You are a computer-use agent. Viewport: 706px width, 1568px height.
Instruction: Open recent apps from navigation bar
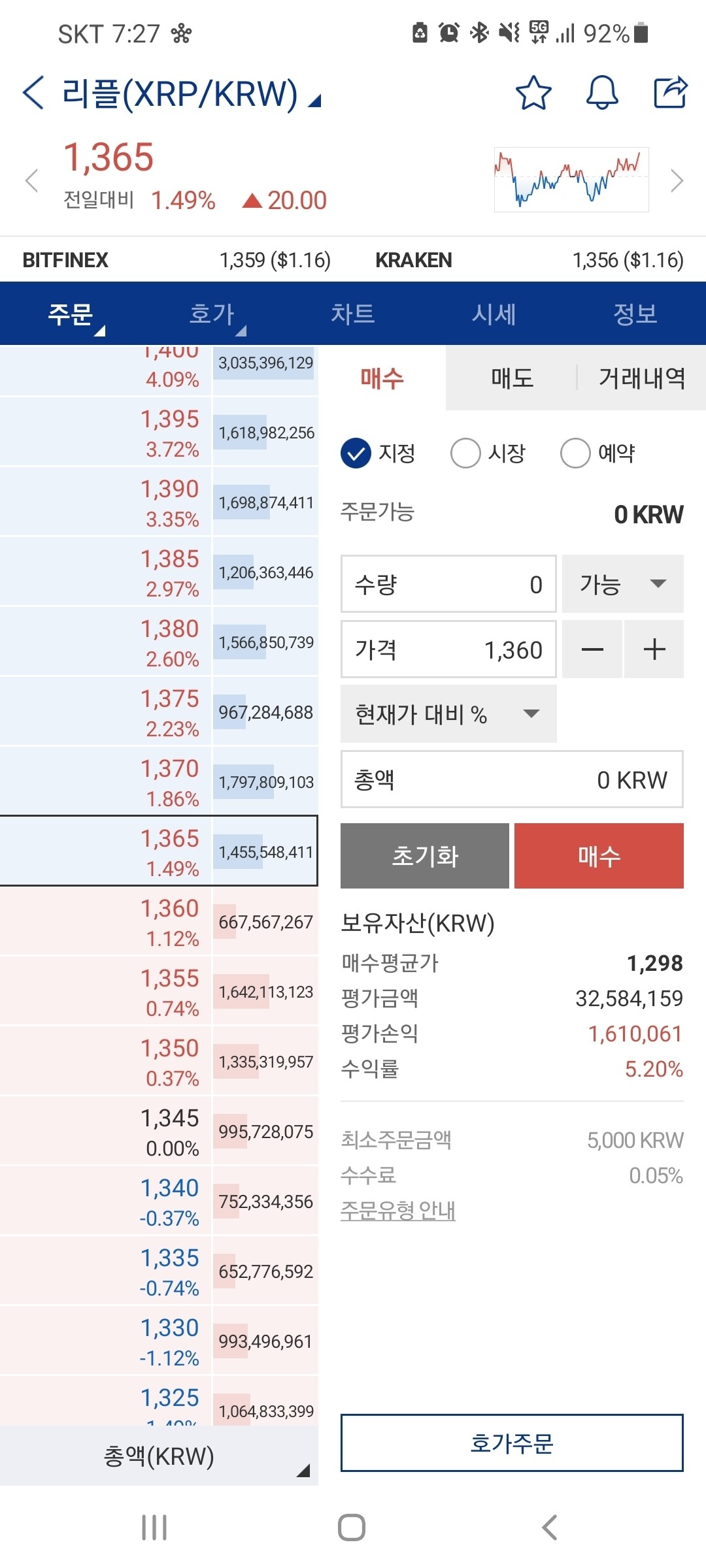point(154,1528)
